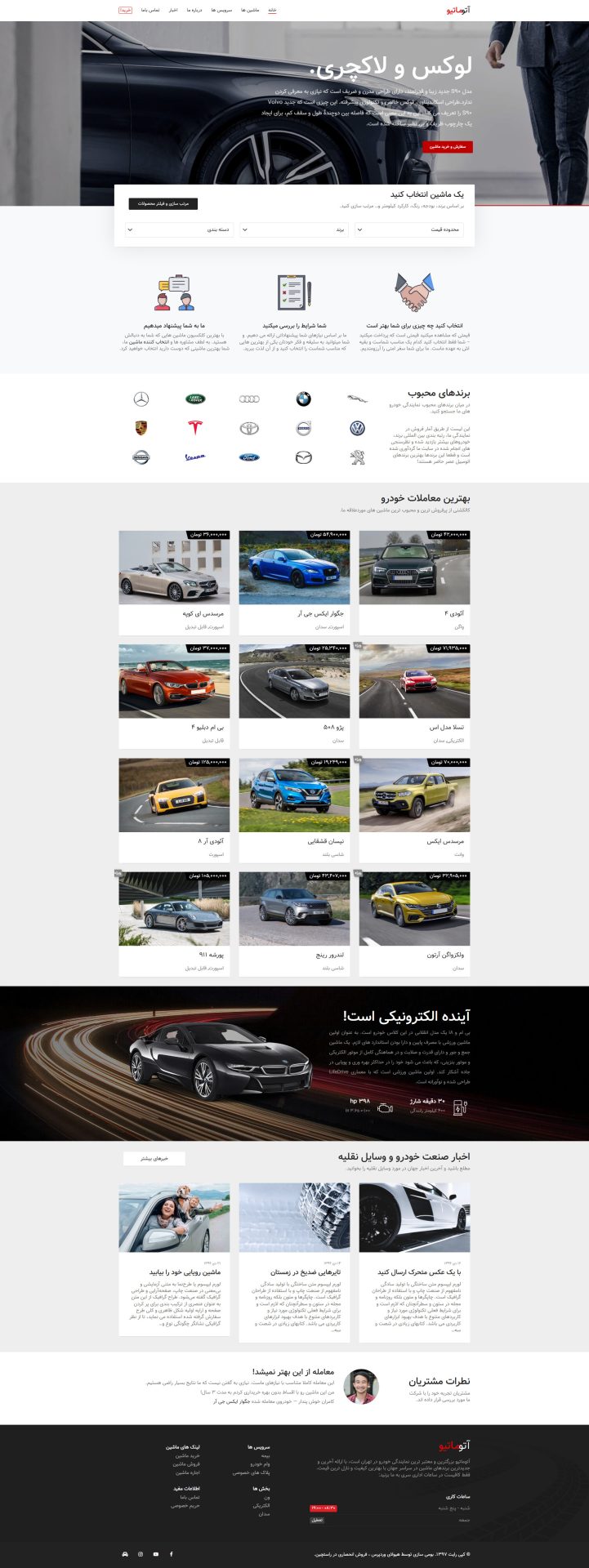Click the Toyota brand logo
This screenshot has height=1568, width=589.
(248, 427)
